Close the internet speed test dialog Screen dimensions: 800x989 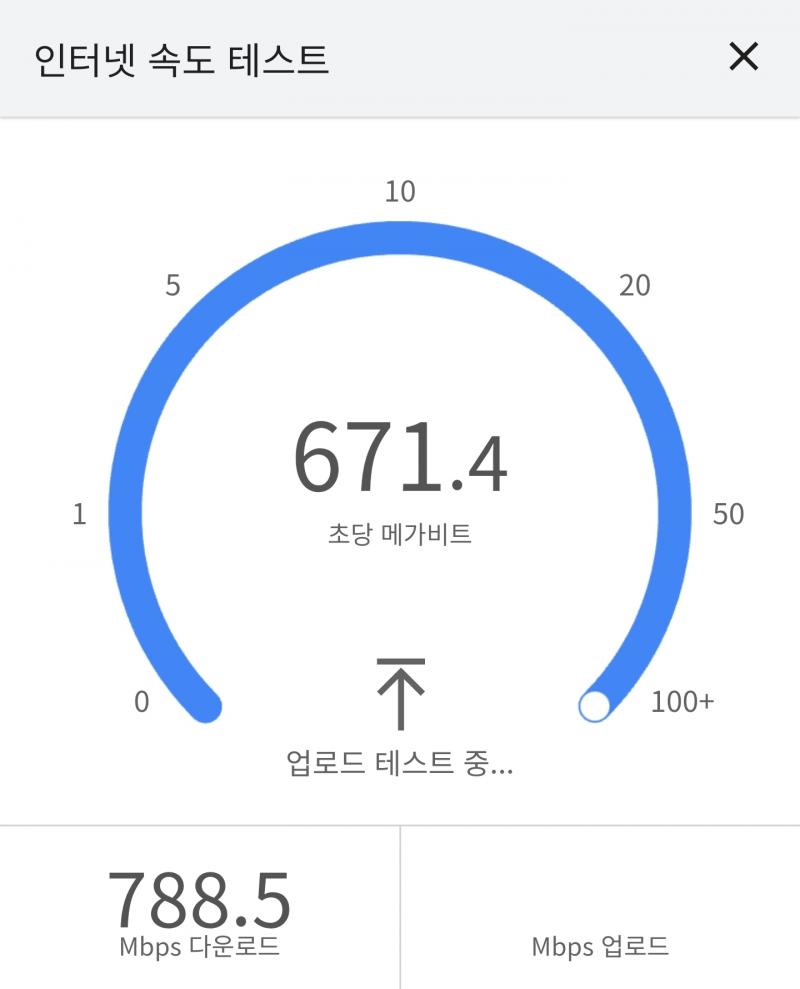tap(744, 58)
